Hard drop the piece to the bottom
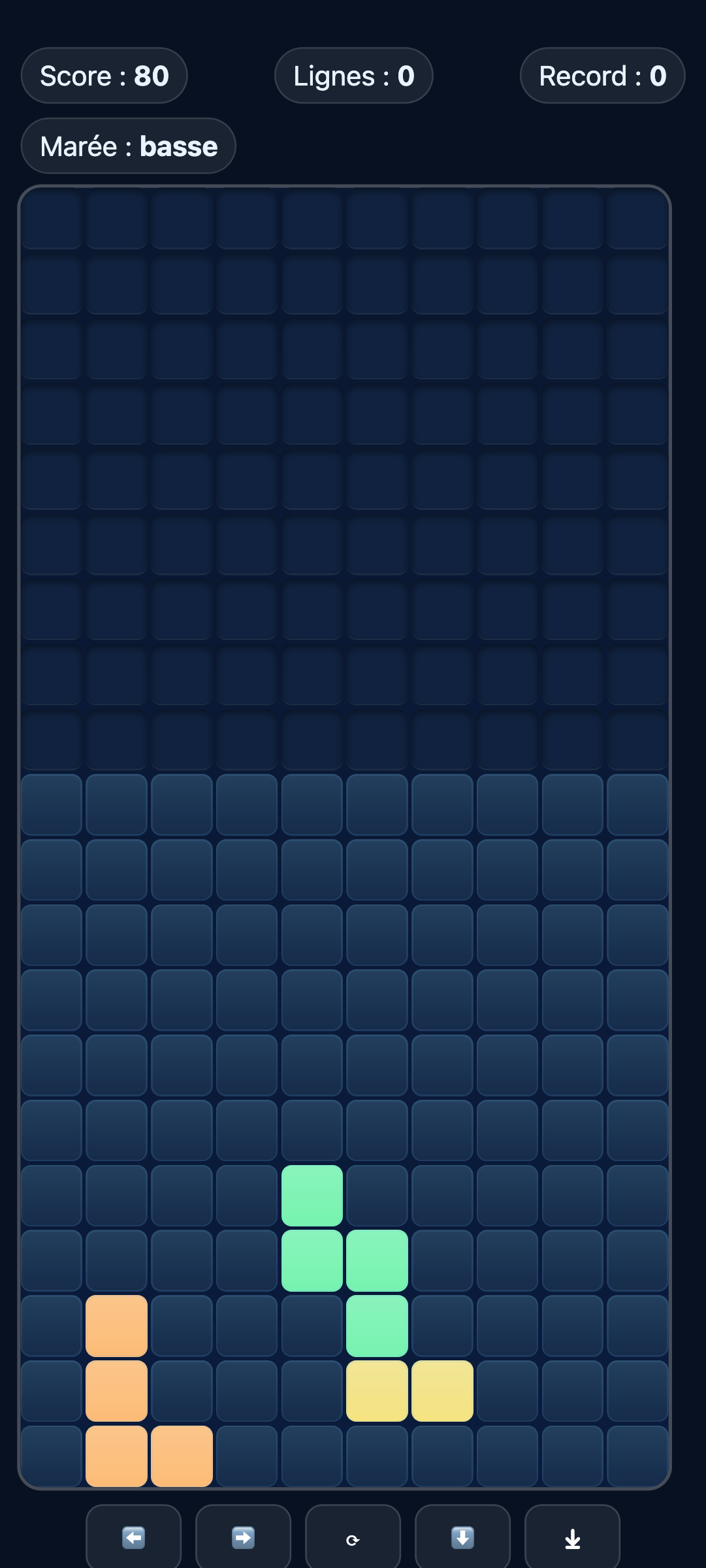Screen dimensions: 706x1568 572,1539
